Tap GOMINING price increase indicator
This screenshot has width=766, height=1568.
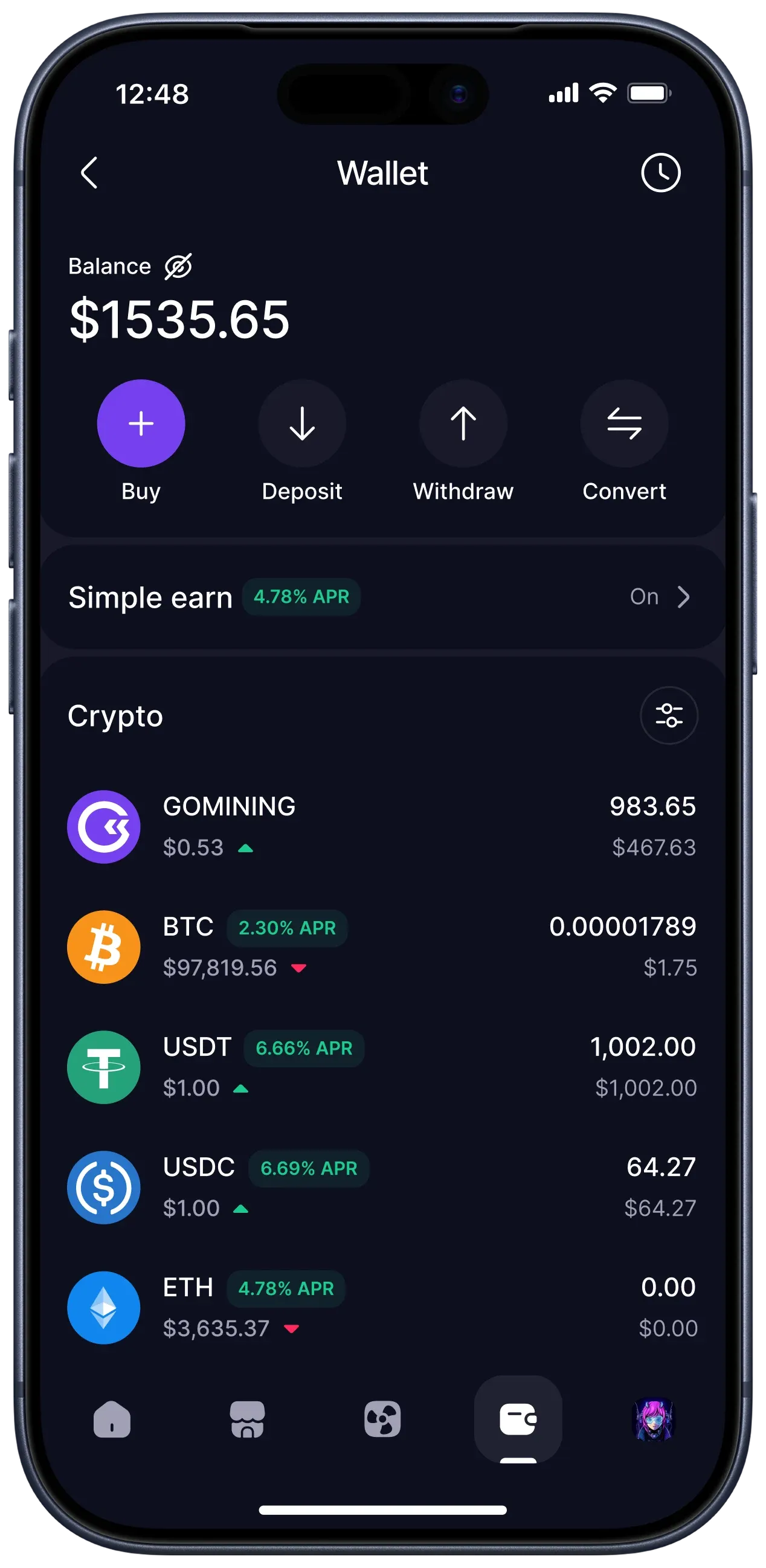[246, 847]
